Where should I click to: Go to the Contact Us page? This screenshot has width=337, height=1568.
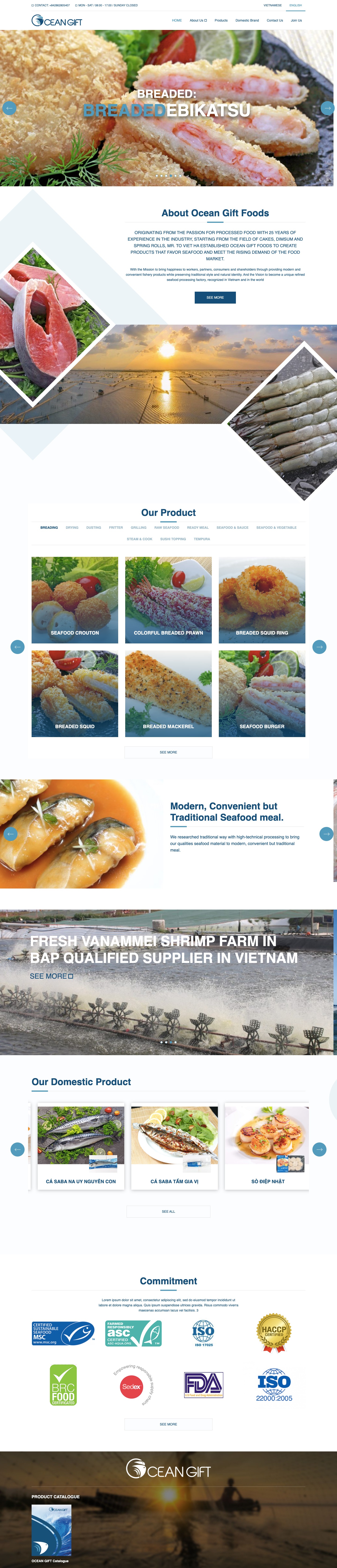coord(274,21)
